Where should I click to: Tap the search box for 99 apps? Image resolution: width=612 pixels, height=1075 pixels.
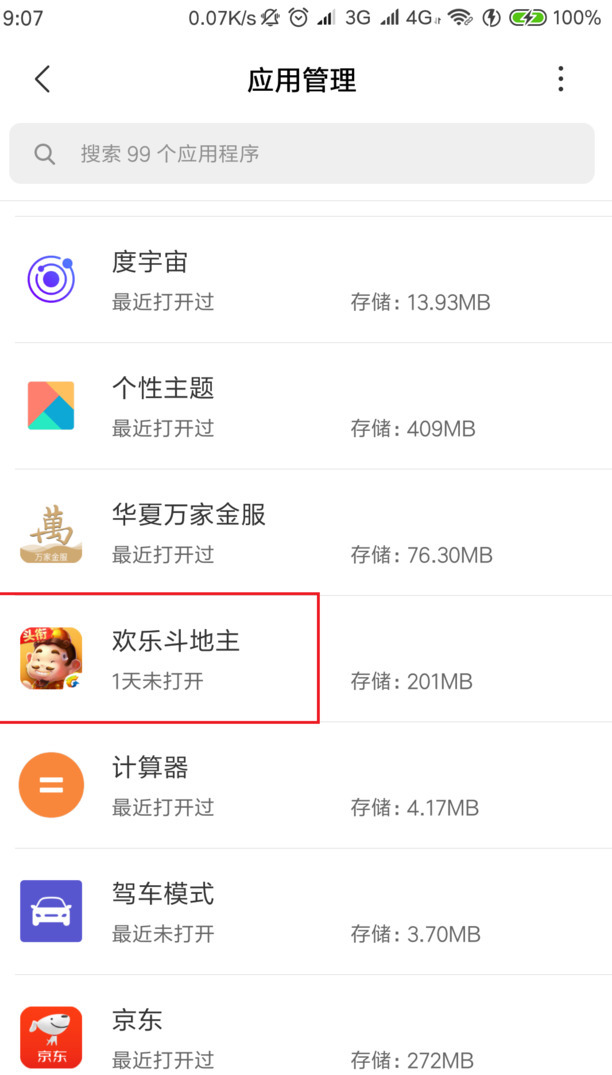[x=302, y=154]
